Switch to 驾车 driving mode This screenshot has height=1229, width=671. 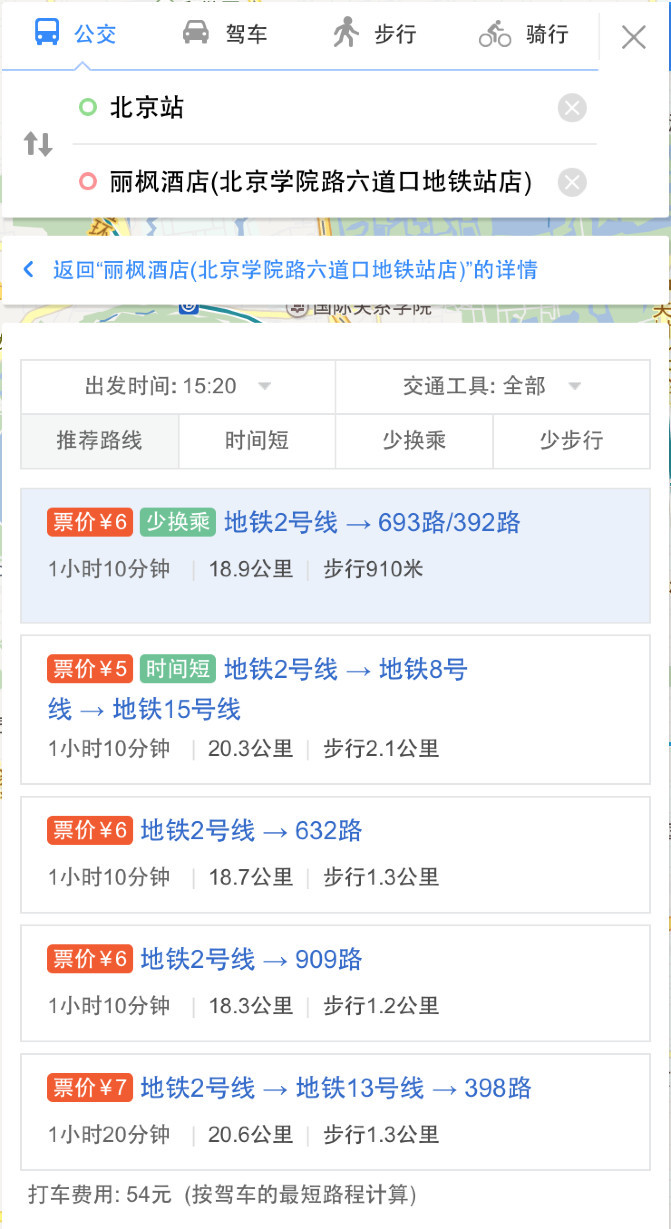[224, 35]
